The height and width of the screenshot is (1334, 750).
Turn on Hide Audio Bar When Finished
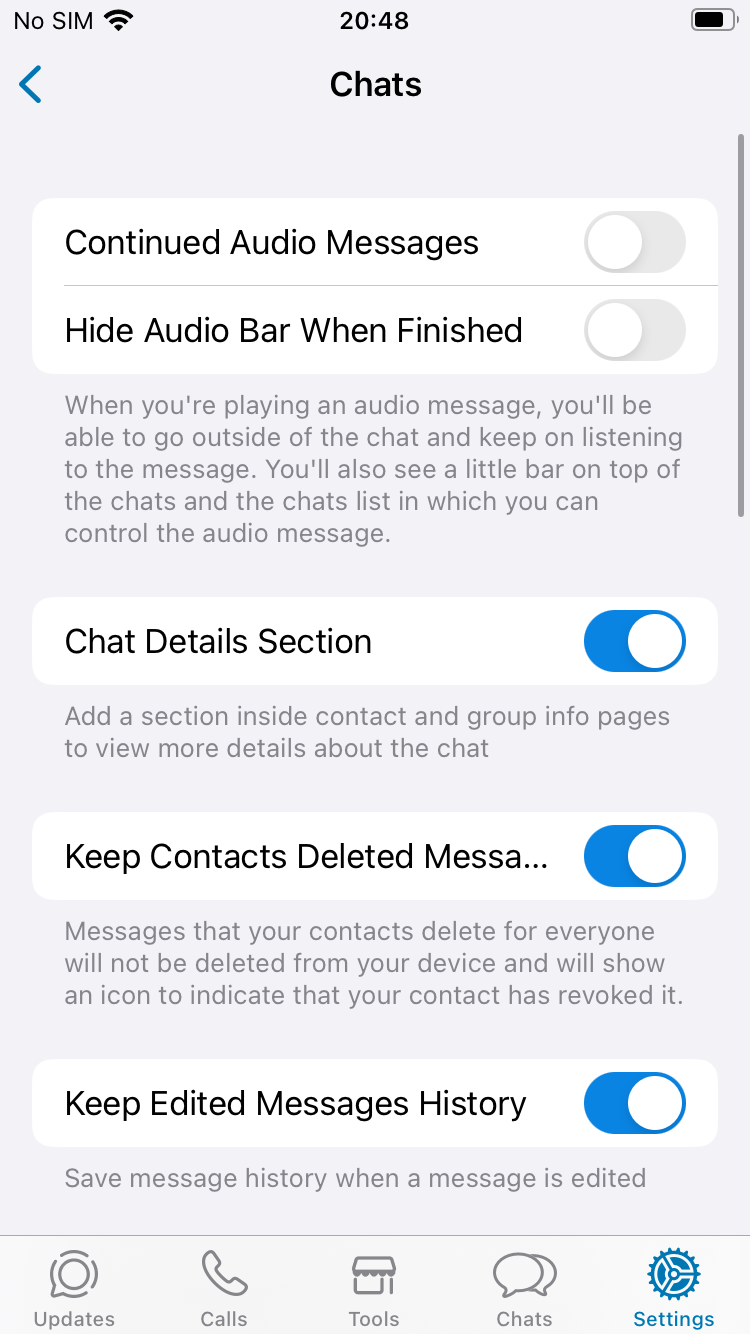[635, 330]
